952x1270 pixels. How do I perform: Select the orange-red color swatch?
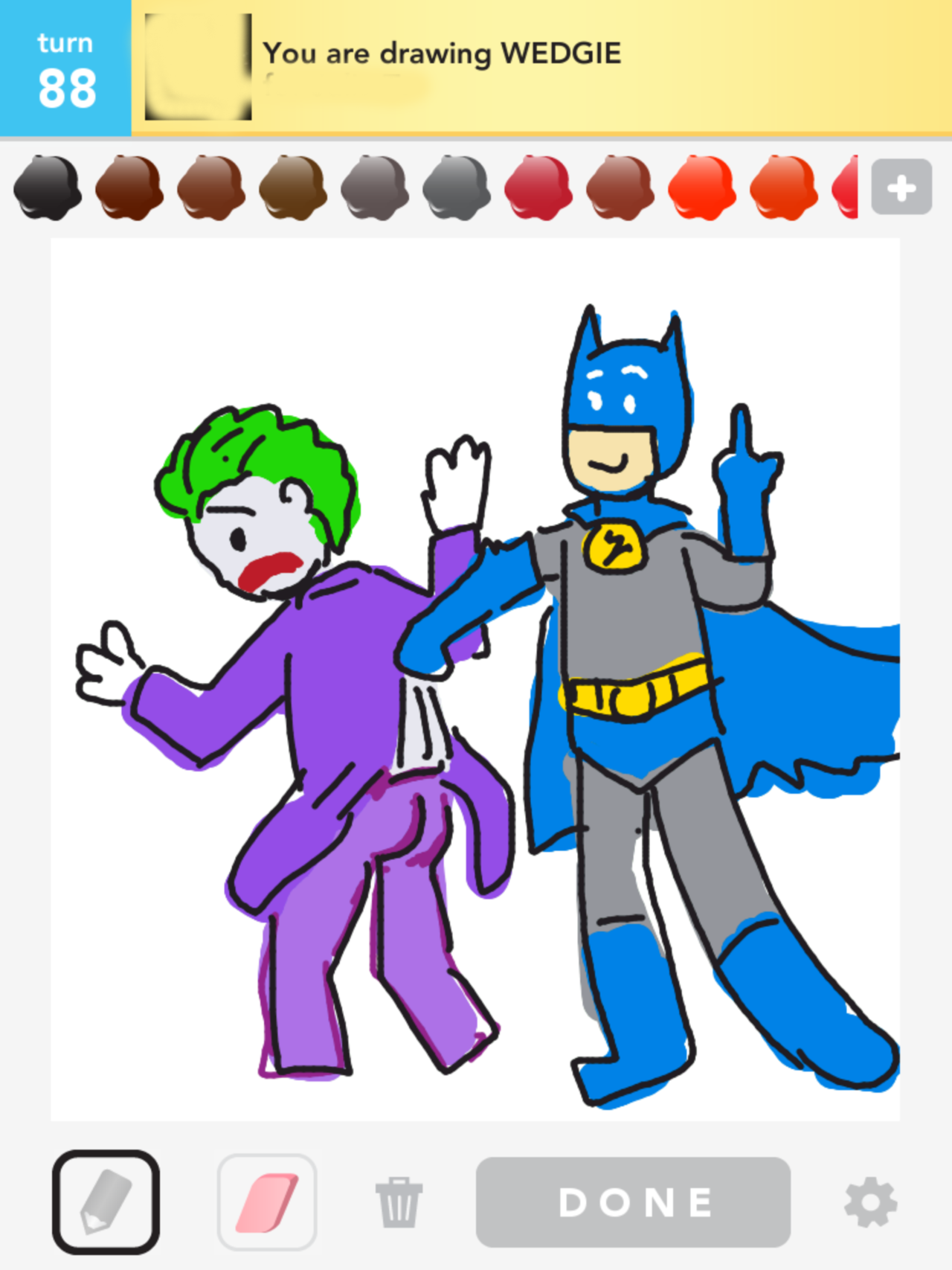tap(783, 187)
